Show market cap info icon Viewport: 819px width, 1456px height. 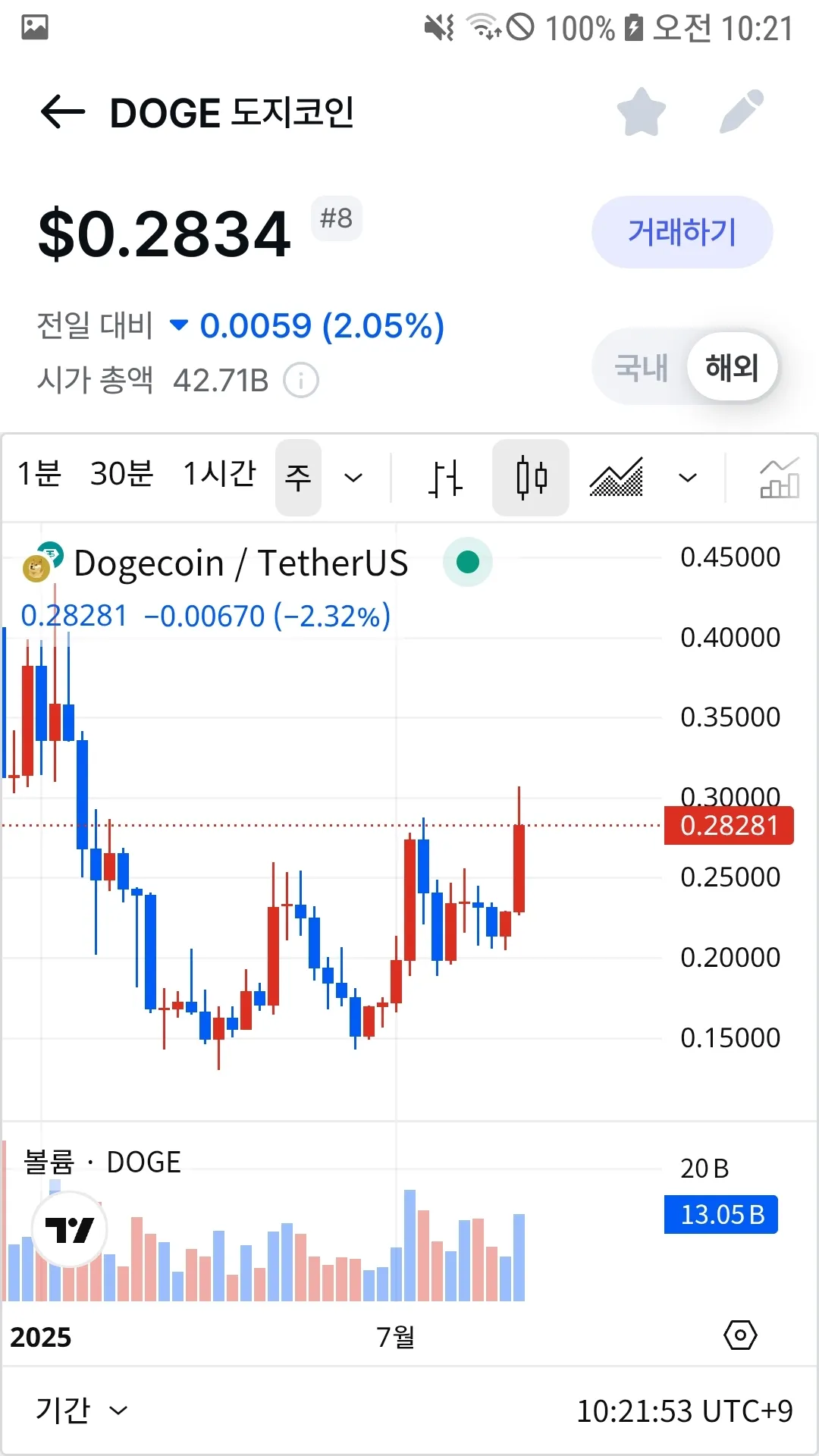[x=301, y=380]
